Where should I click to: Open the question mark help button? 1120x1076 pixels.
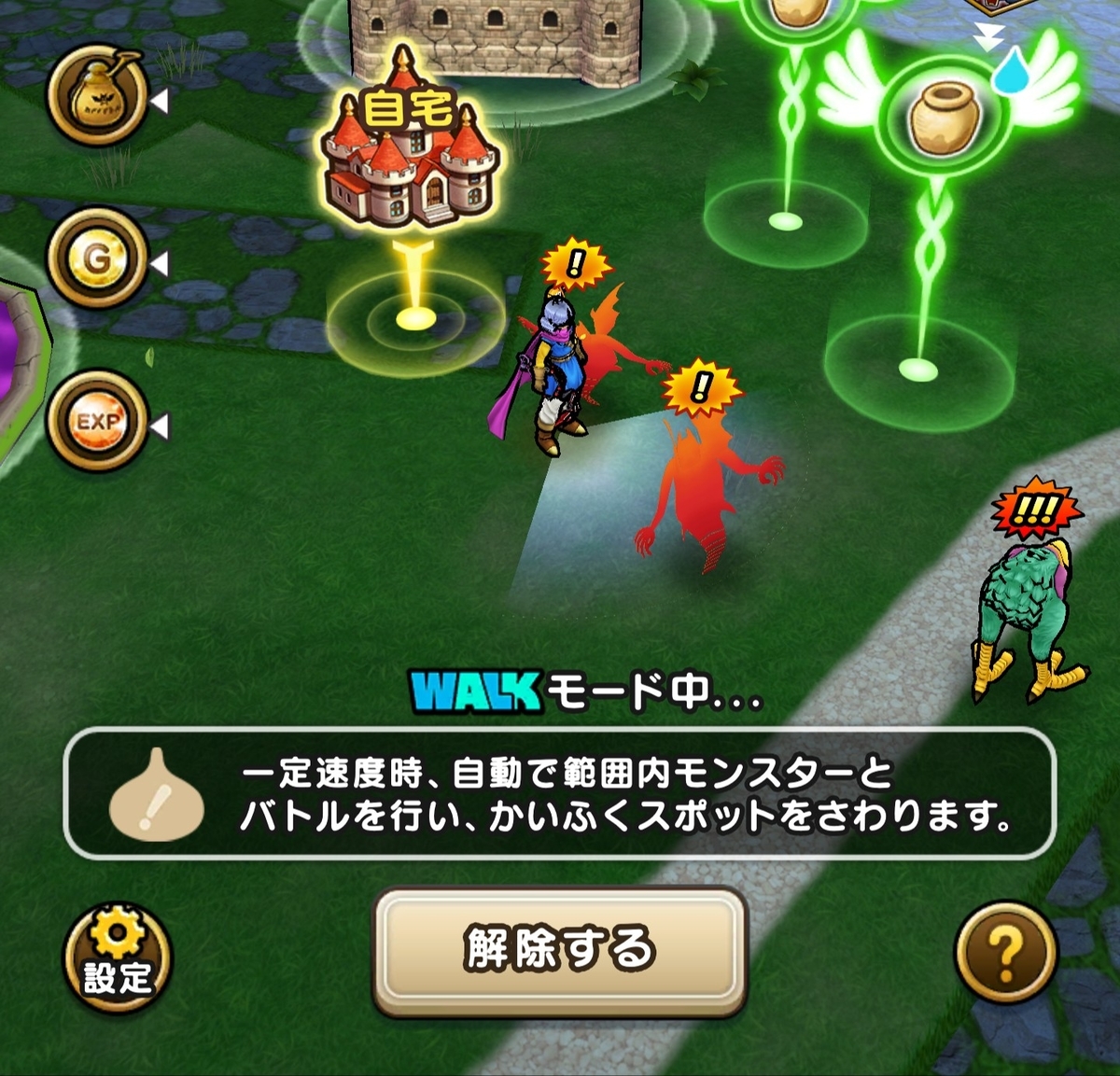tap(1005, 953)
